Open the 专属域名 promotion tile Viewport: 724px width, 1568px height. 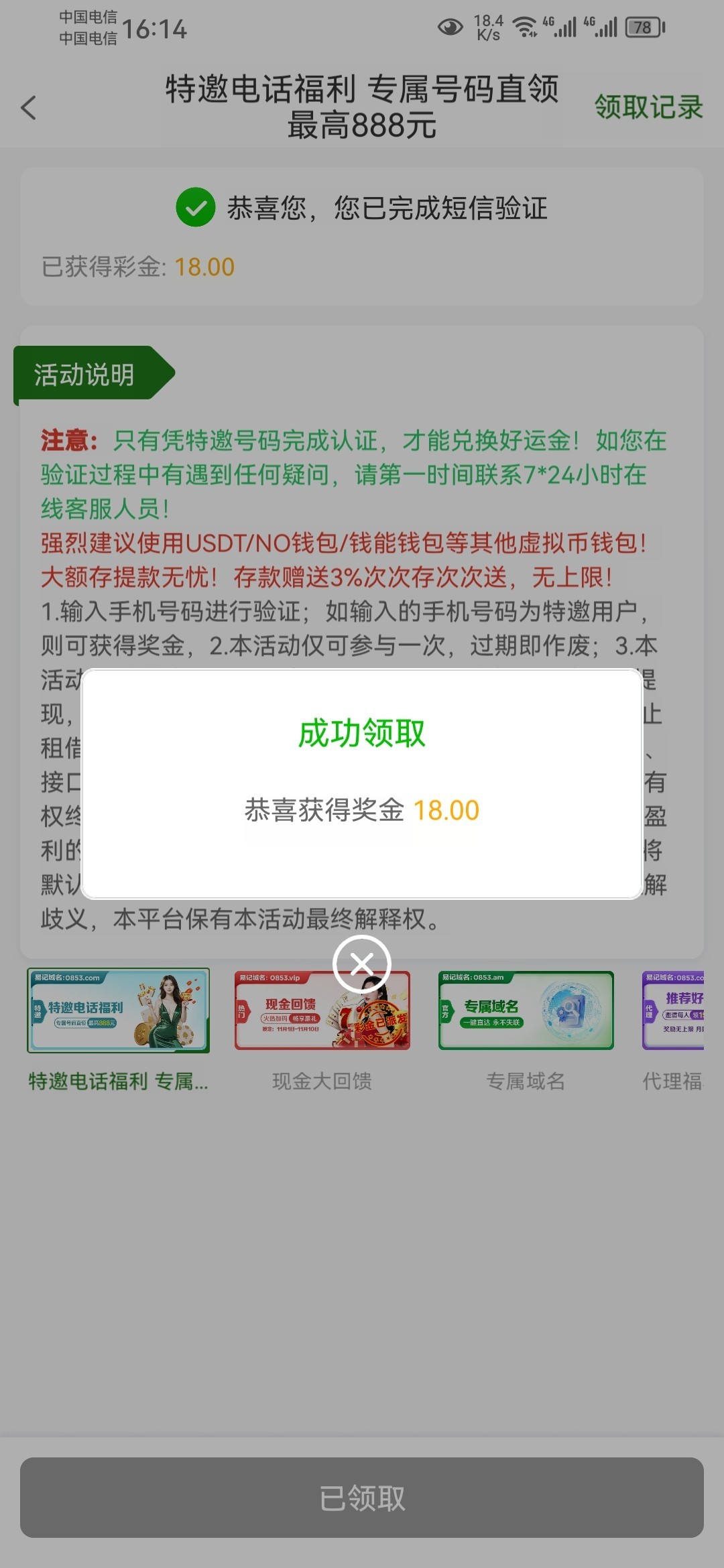tap(526, 1011)
